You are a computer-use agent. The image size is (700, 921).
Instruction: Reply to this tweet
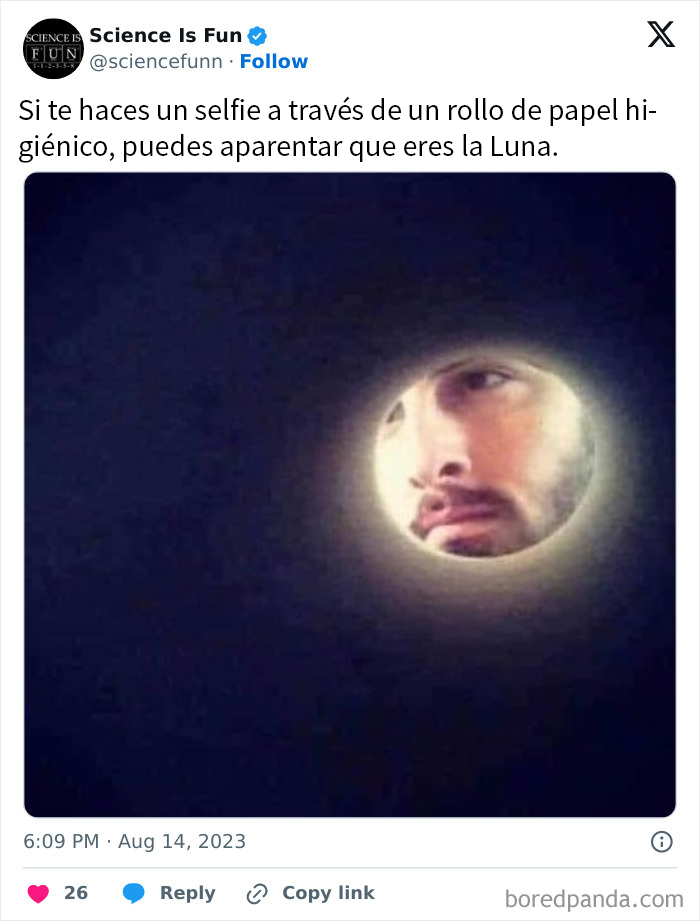click(x=169, y=893)
